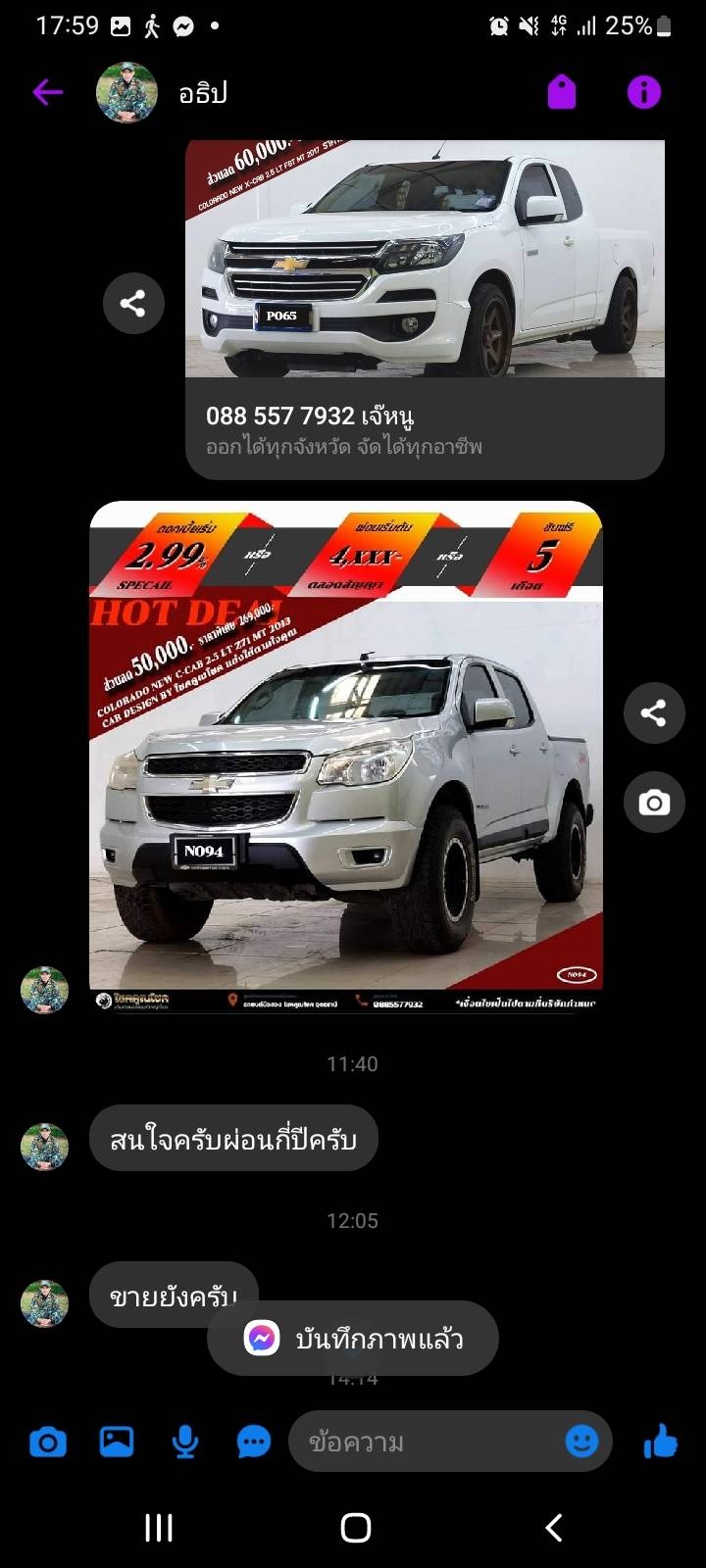Share the silver Colorado photo

click(654, 712)
